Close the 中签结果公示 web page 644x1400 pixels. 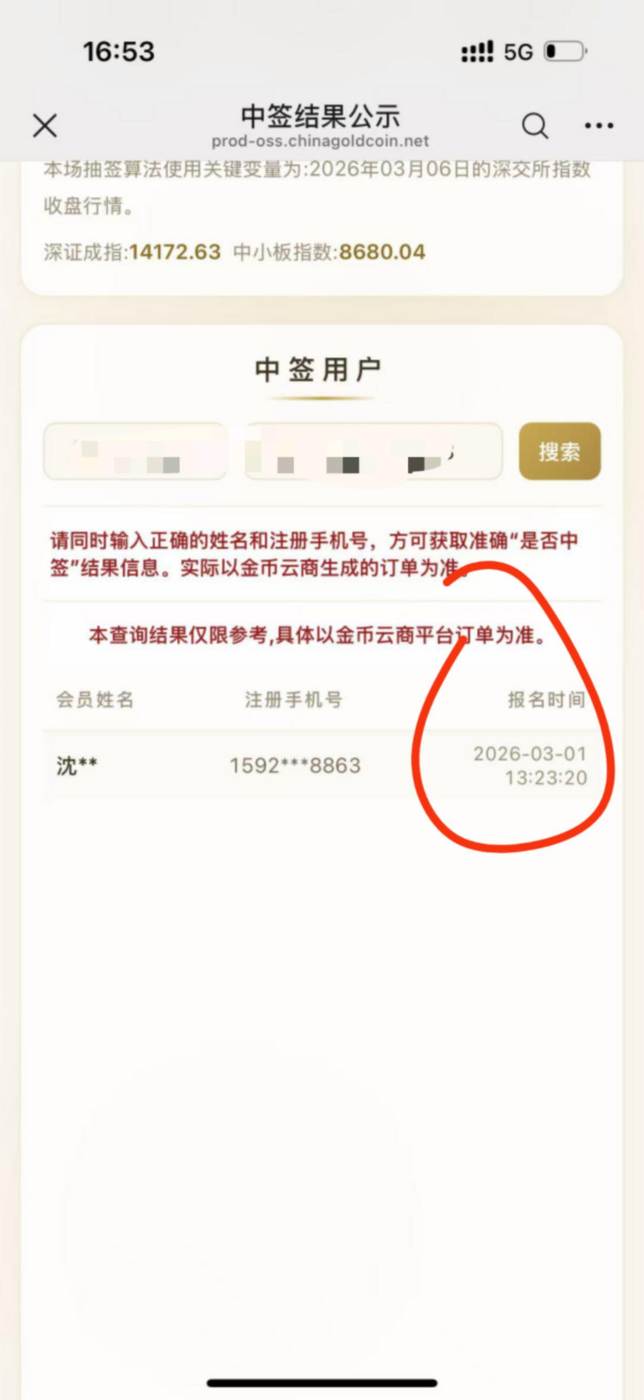click(x=45, y=125)
